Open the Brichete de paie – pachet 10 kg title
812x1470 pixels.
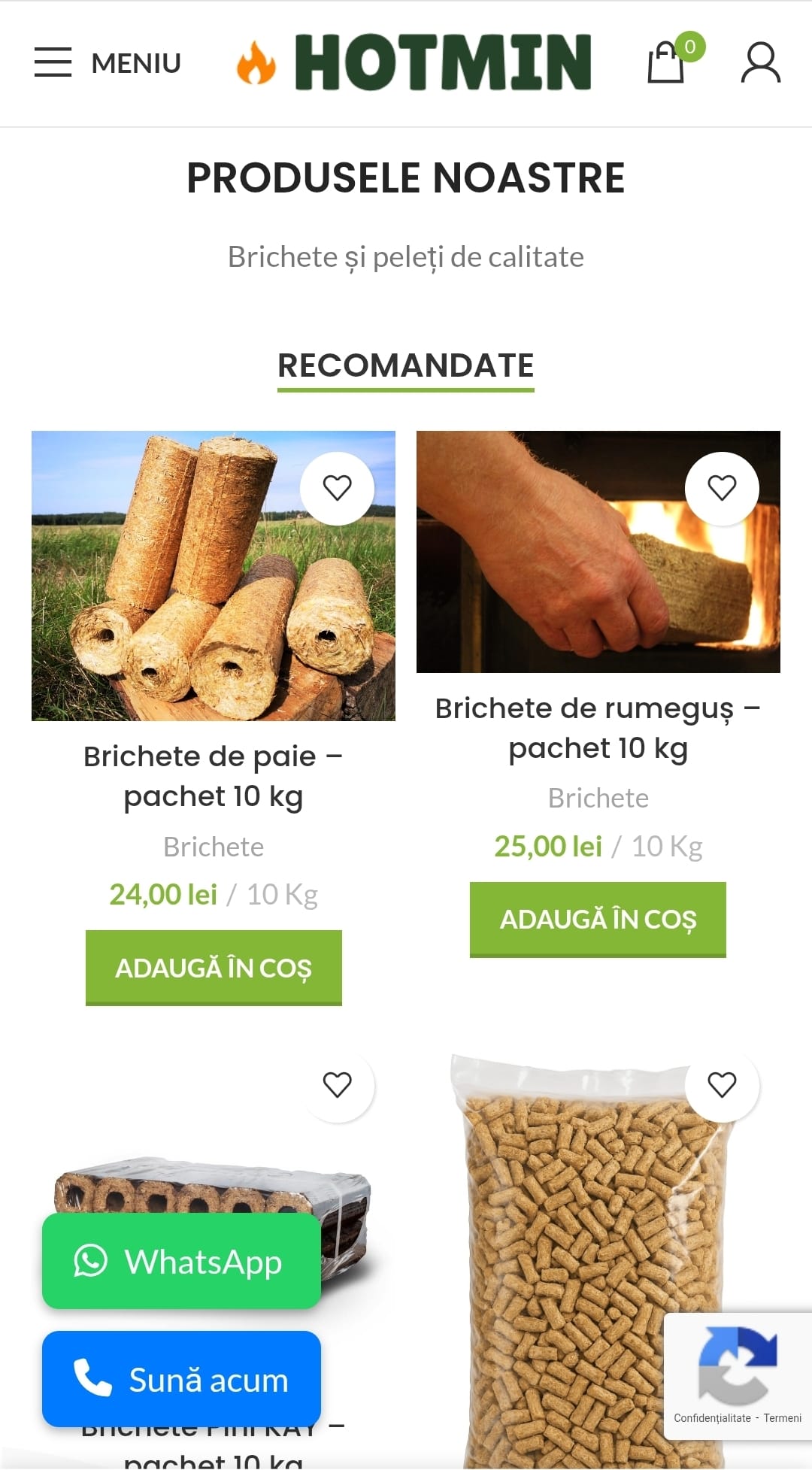pos(214,776)
